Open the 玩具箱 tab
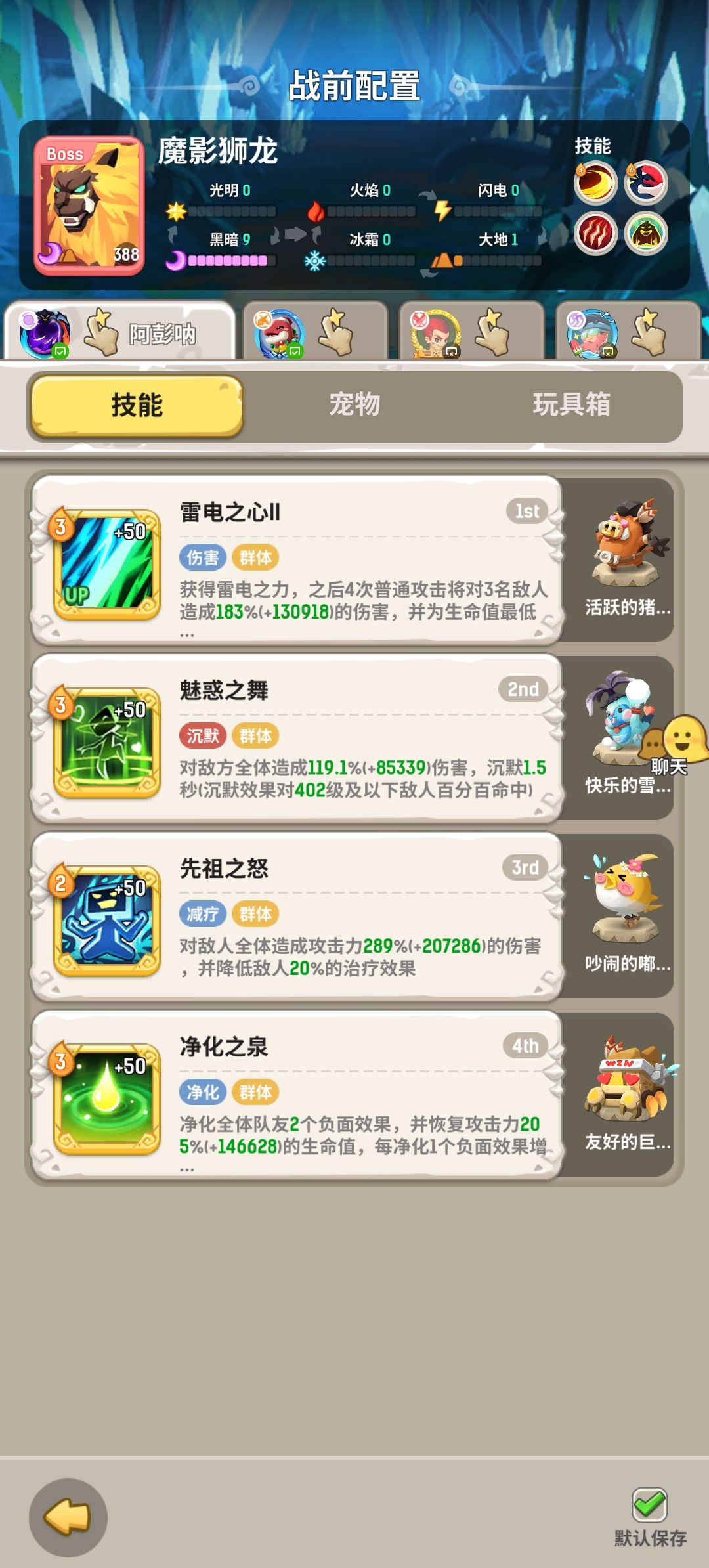Screen dimensions: 709x1568 point(572,407)
